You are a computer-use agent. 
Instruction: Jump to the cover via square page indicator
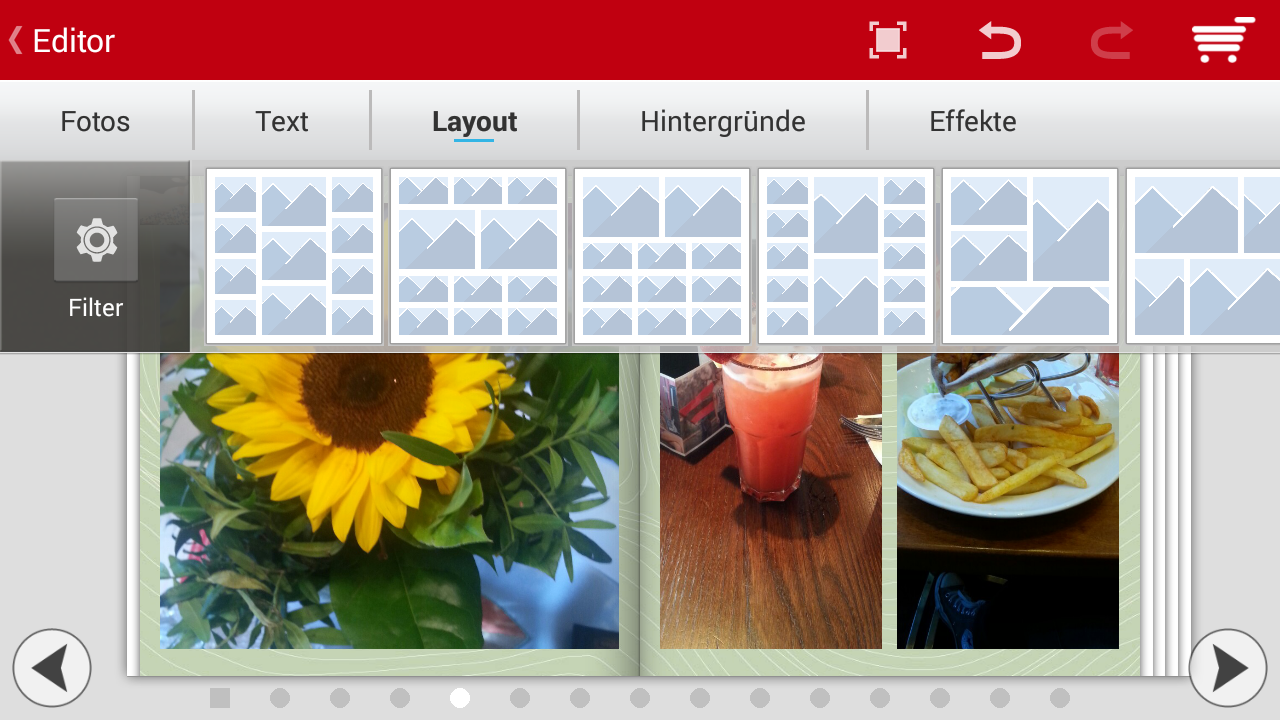[x=220, y=698]
